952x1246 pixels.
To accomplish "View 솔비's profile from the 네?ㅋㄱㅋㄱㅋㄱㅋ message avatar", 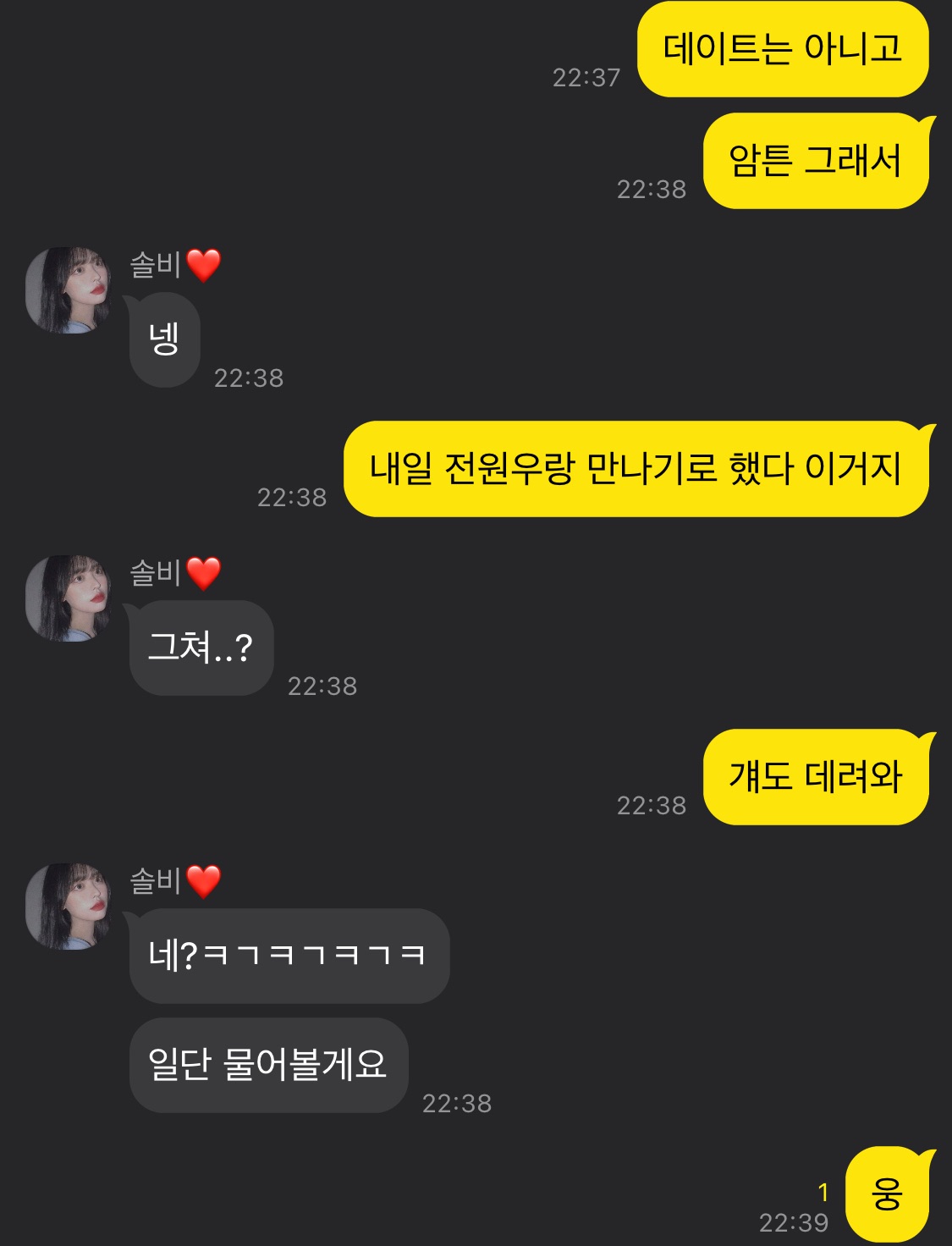I will [x=69, y=907].
